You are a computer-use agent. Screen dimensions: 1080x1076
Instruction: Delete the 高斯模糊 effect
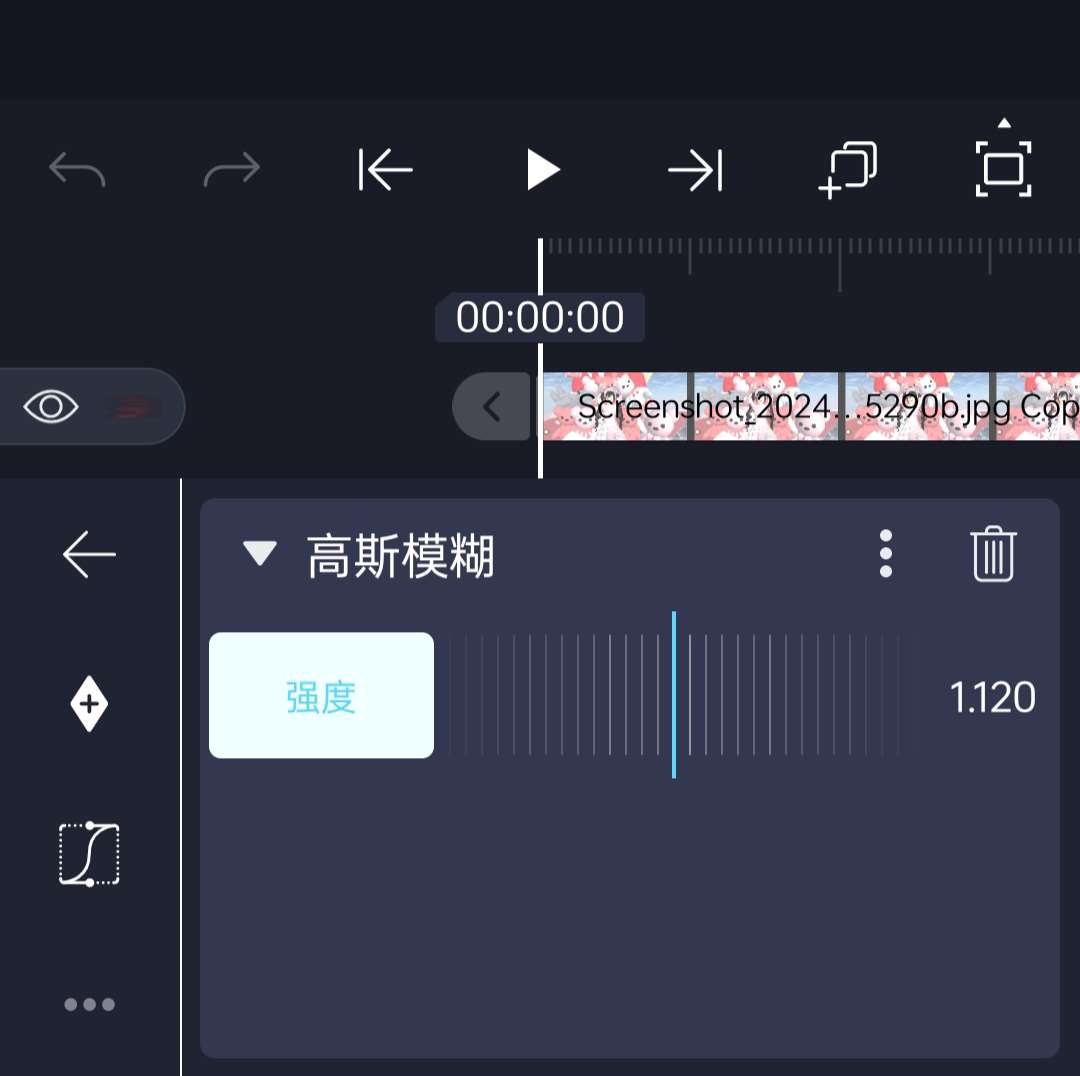point(993,554)
